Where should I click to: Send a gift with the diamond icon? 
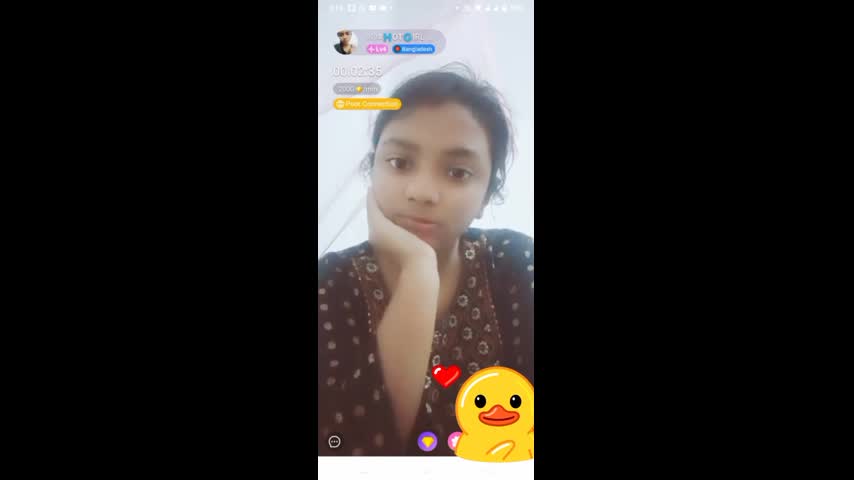pyautogui.click(x=427, y=441)
